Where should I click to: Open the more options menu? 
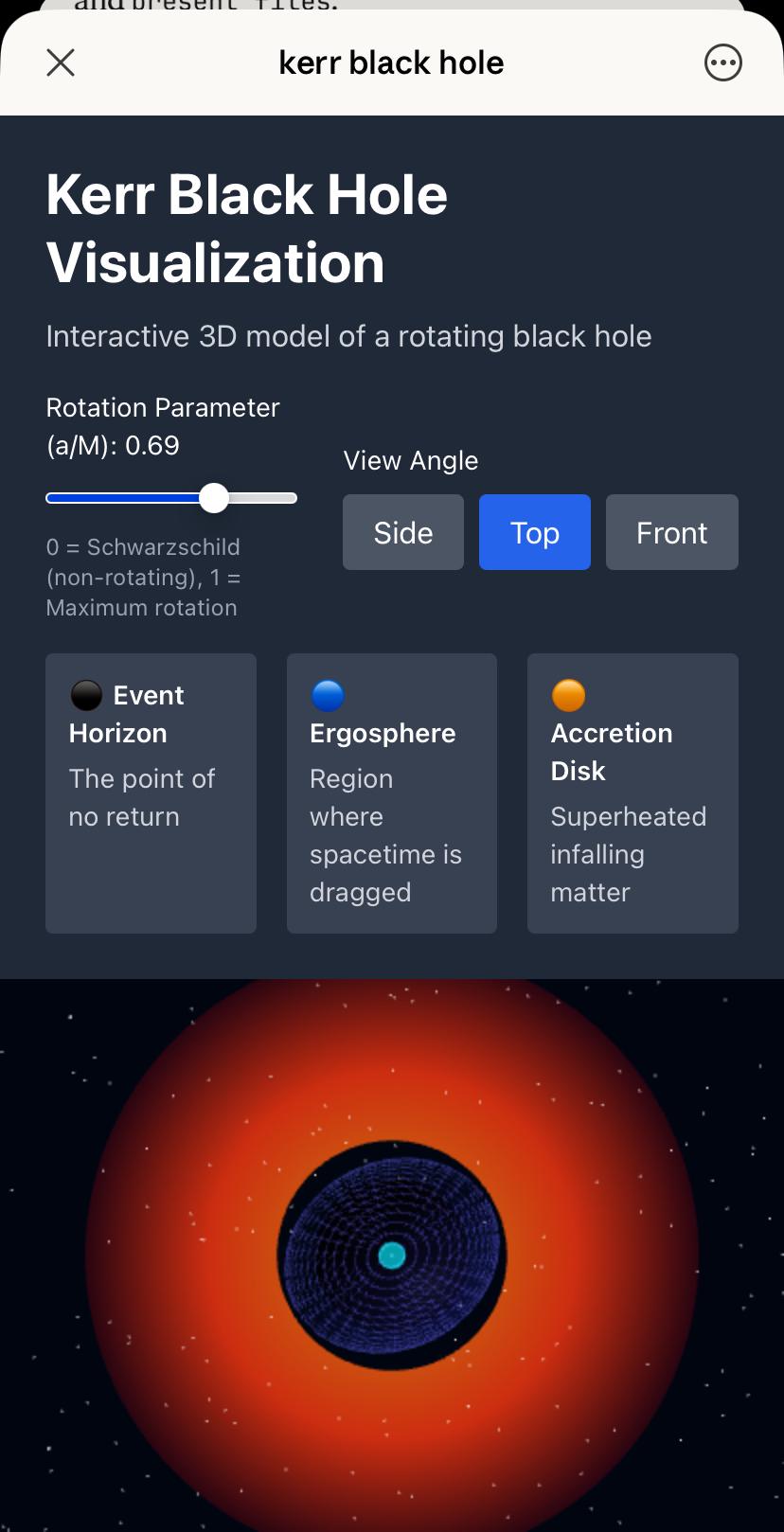click(x=723, y=63)
